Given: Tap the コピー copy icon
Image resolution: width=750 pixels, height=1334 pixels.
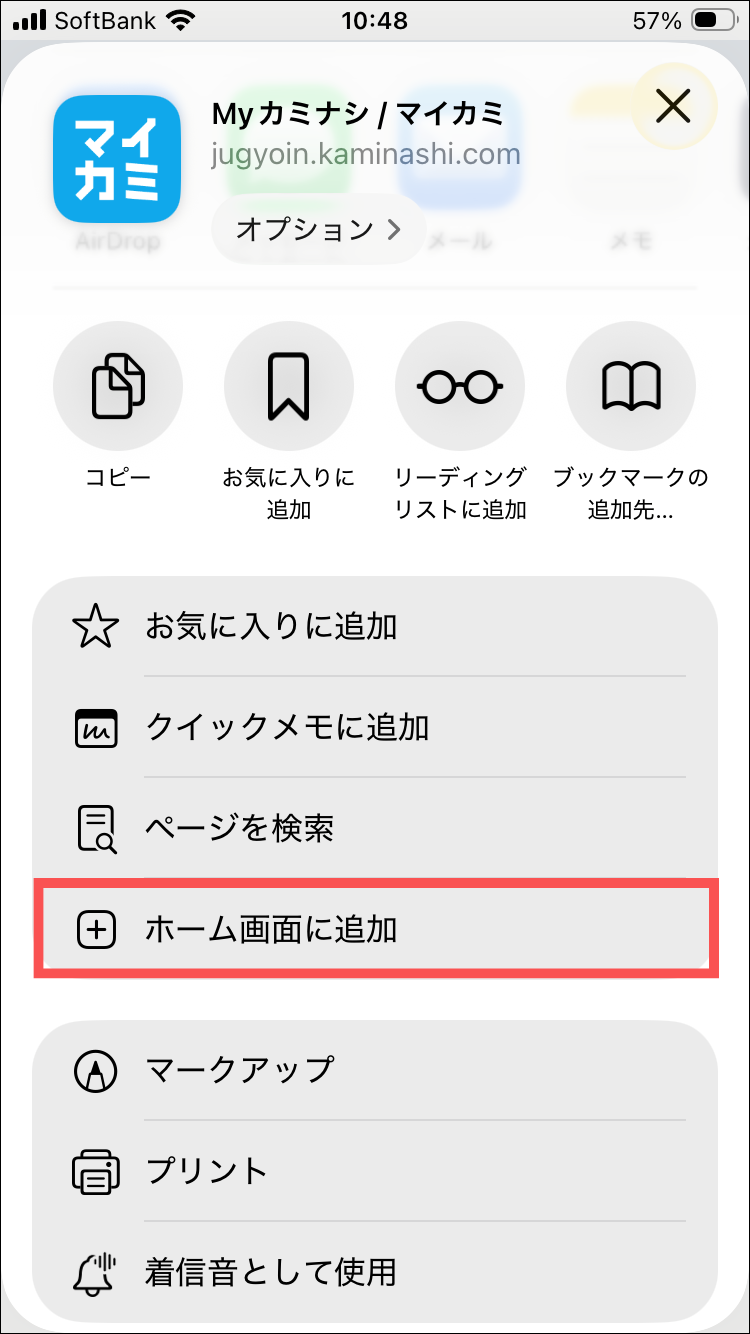Looking at the screenshot, I should (118, 386).
